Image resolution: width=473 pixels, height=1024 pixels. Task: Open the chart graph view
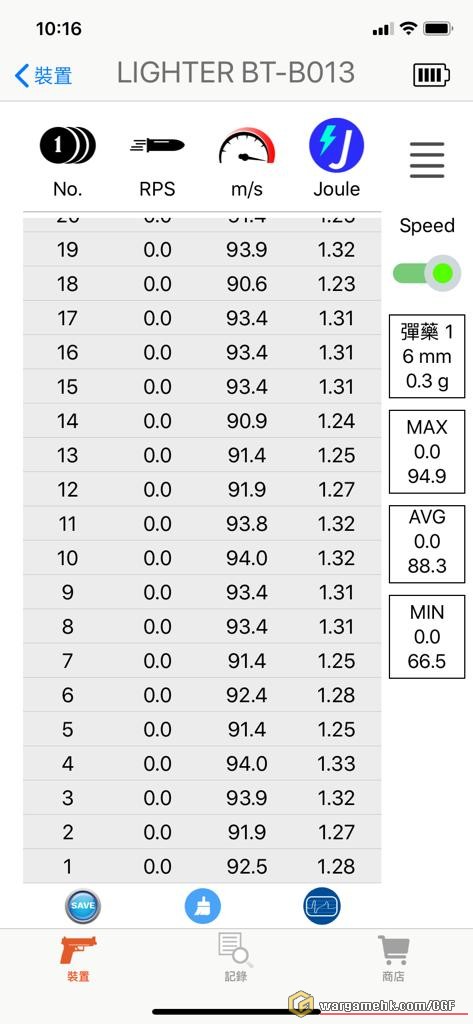coord(322,906)
